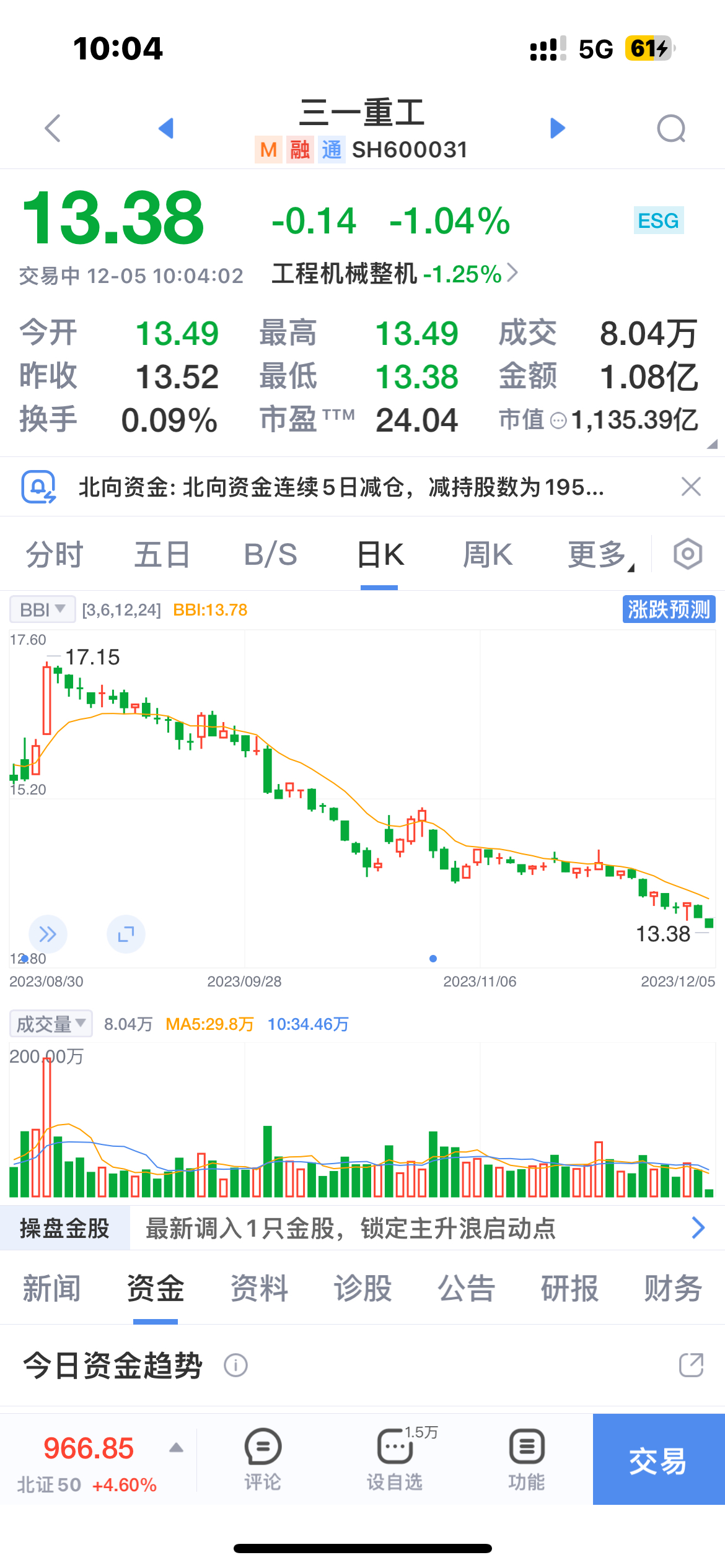Jump to the previous stock

165,128
